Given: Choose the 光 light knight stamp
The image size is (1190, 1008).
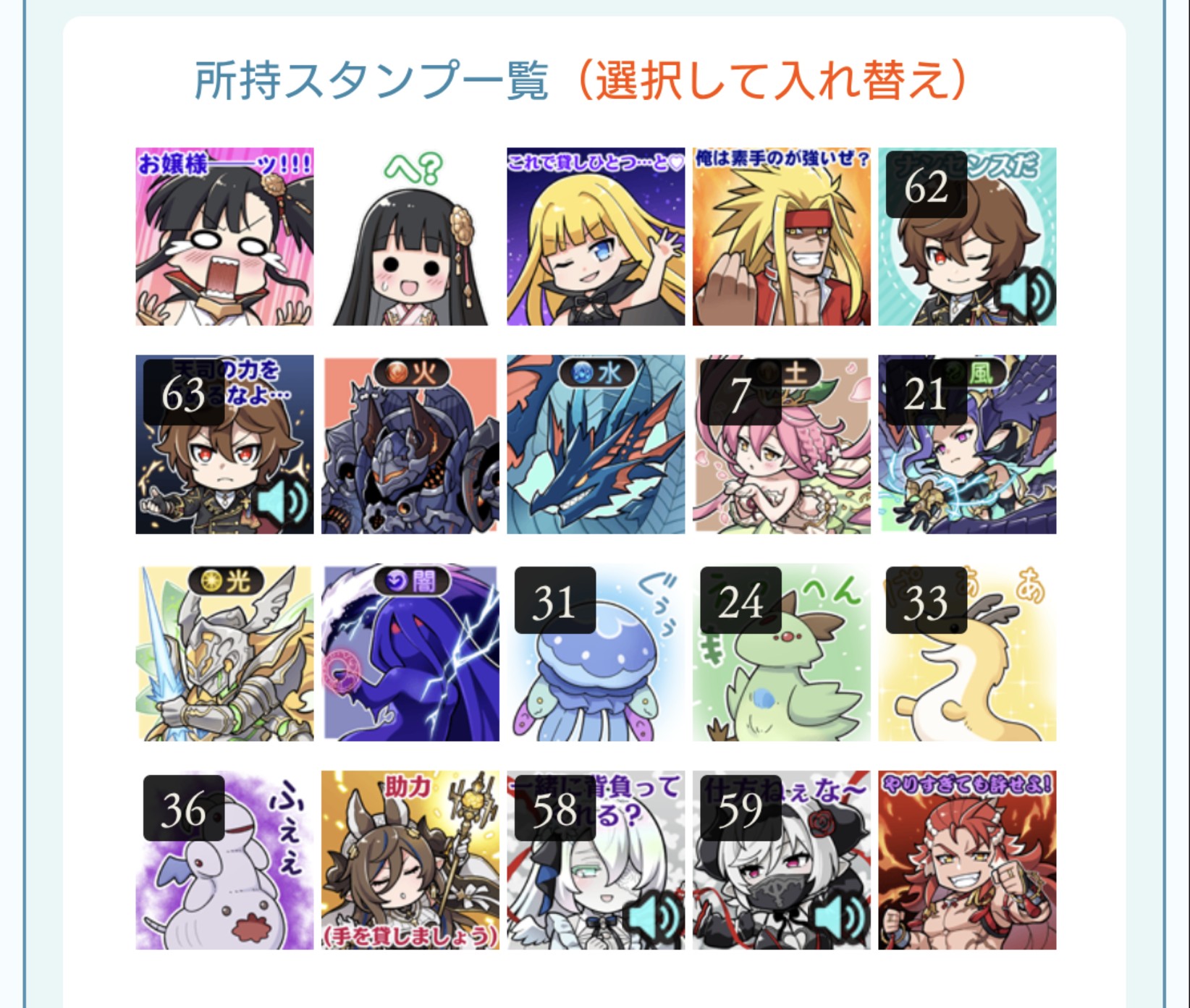Looking at the screenshot, I should tap(224, 653).
